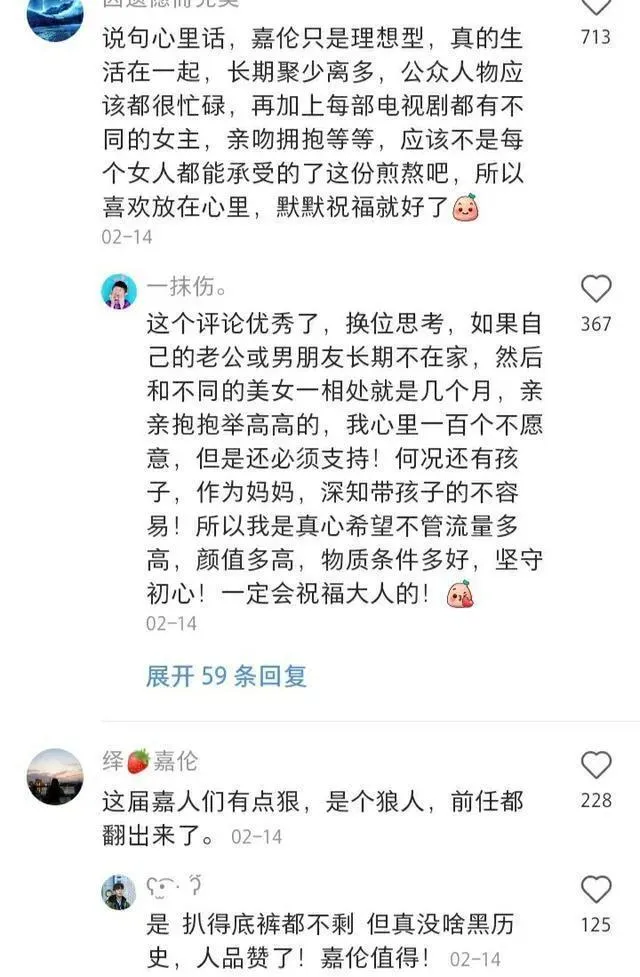
Task: Open the avatar of the 扒得底裤 reply
Action: [119, 891]
